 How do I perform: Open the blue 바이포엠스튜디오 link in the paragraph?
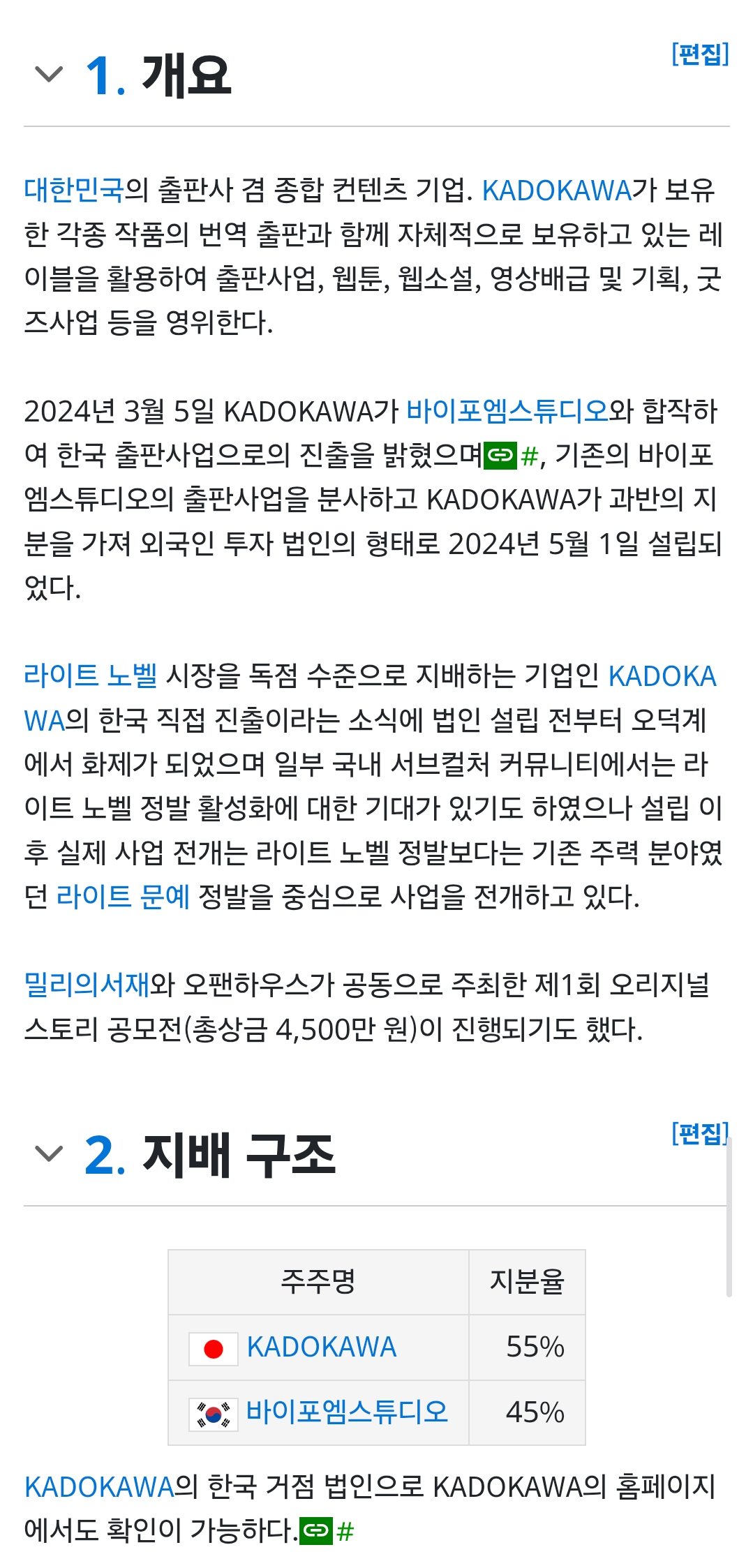(507, 411)
